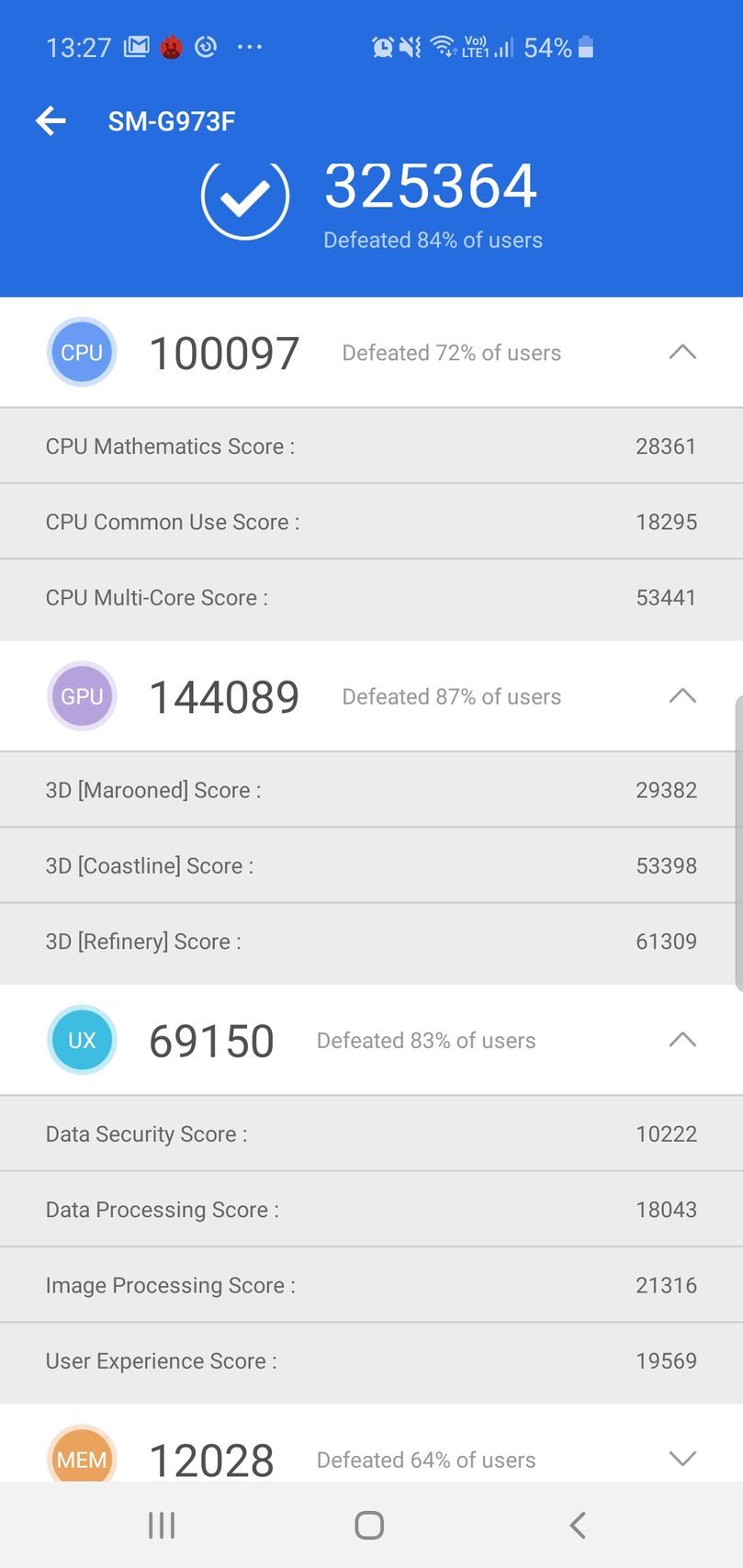Image resolution: width=743 pixels, height=1568 pixels.
Task: Go to the home screen
Action: (x=369, y=1526)
